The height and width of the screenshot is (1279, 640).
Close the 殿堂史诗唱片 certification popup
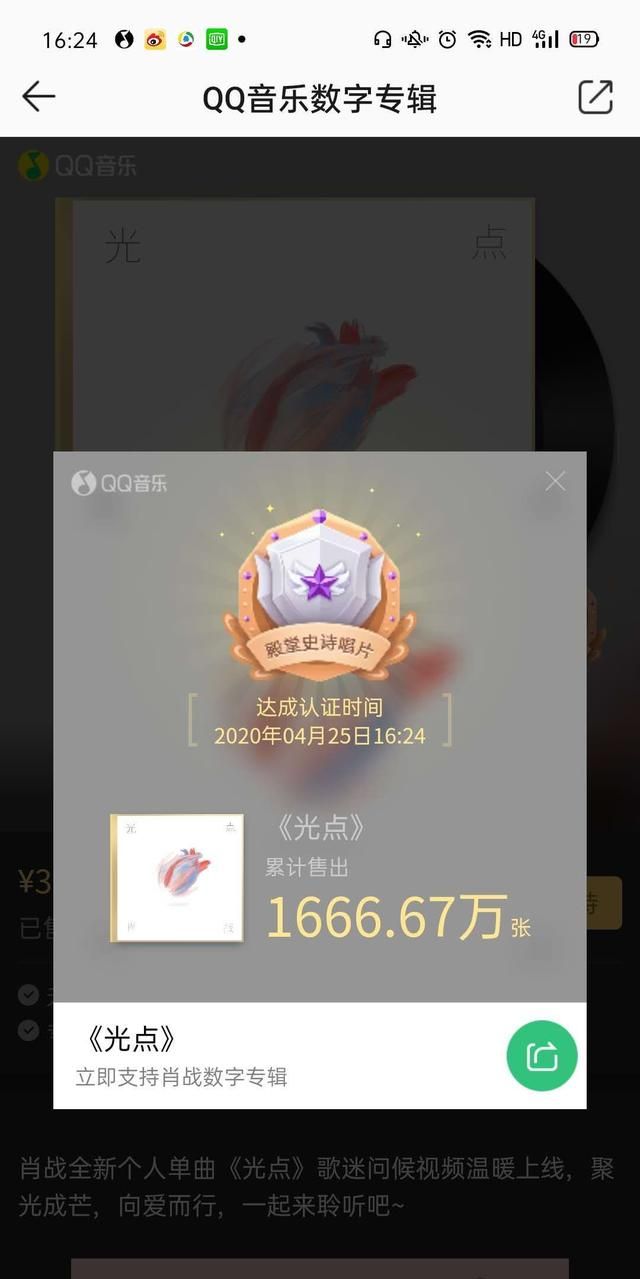555,481
